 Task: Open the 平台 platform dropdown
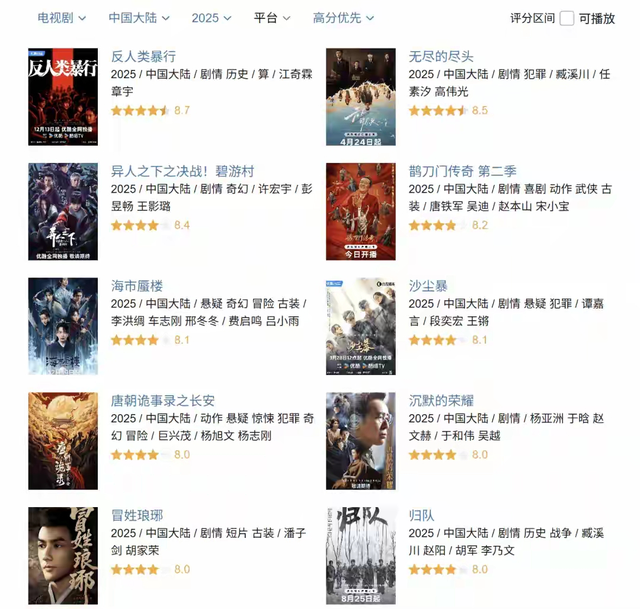click(271, 18)
